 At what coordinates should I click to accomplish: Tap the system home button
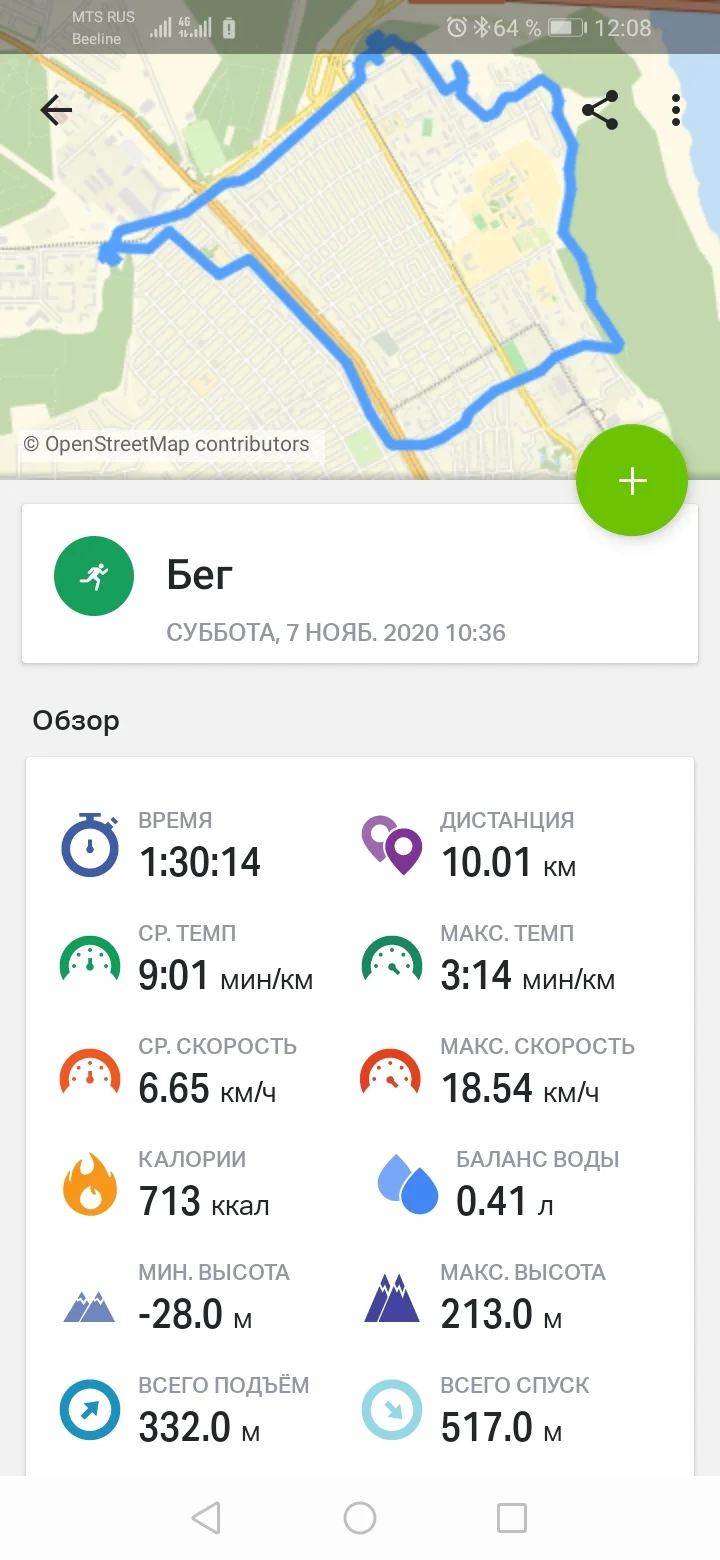(x=360, y=1518)
